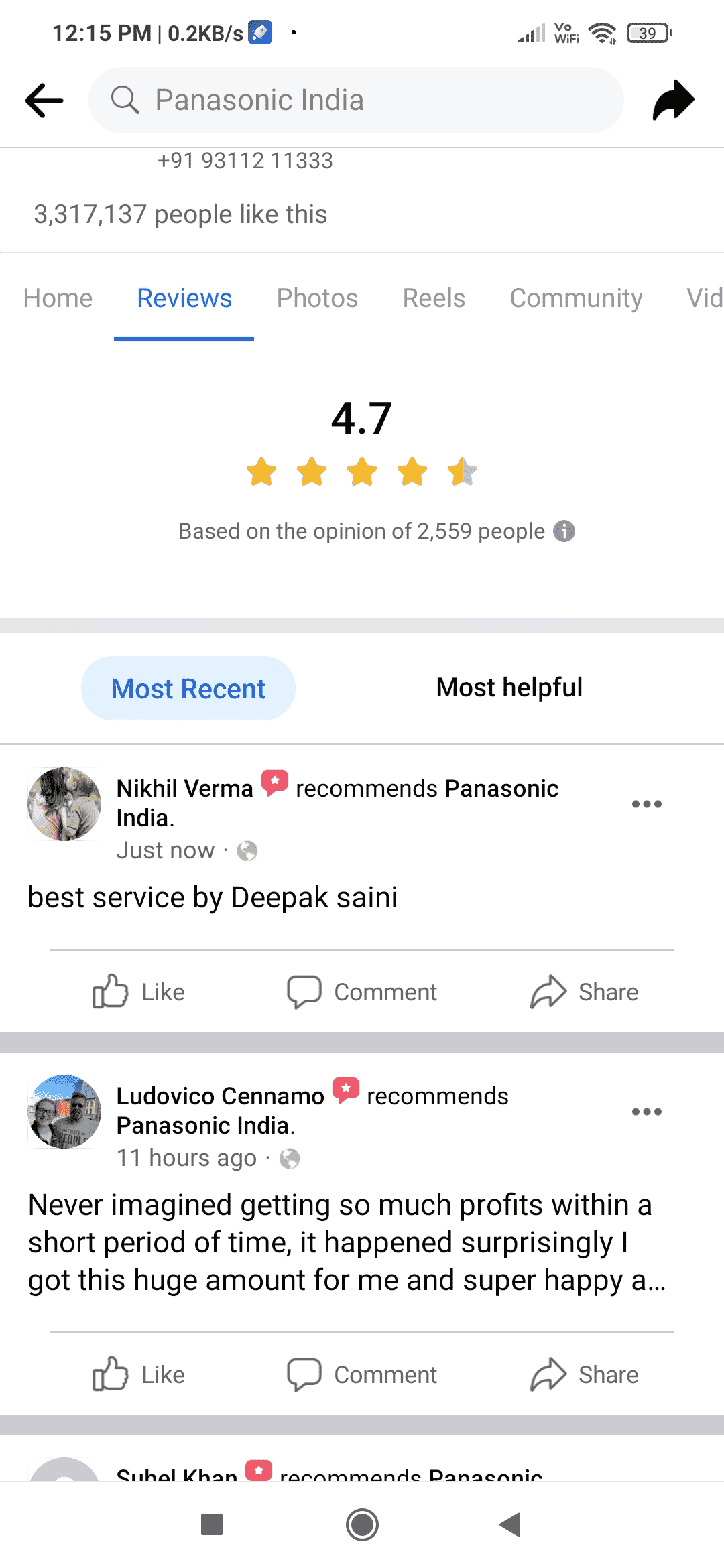Open the Community tab
Image resolution: width=724 pixels, height=1568 pixels.
click(x=576, y=298)
